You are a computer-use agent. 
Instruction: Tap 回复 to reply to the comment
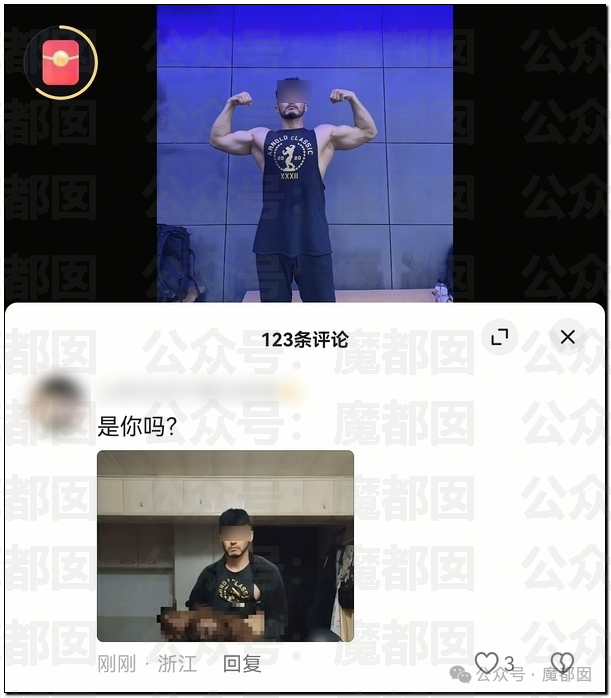tap(242, 664)
